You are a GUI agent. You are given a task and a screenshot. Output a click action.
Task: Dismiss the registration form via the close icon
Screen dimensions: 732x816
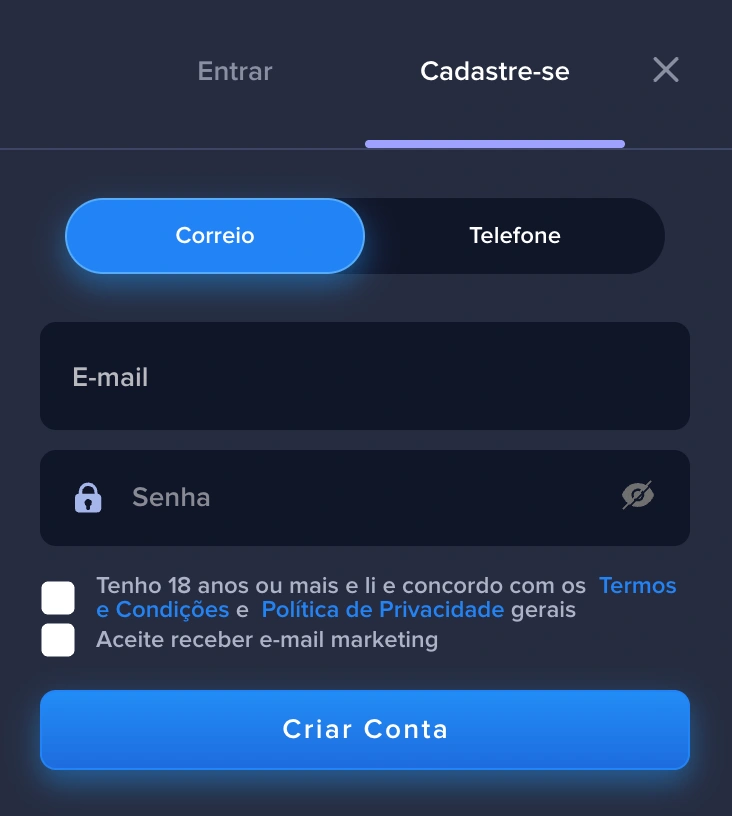[x=665, y=70]
